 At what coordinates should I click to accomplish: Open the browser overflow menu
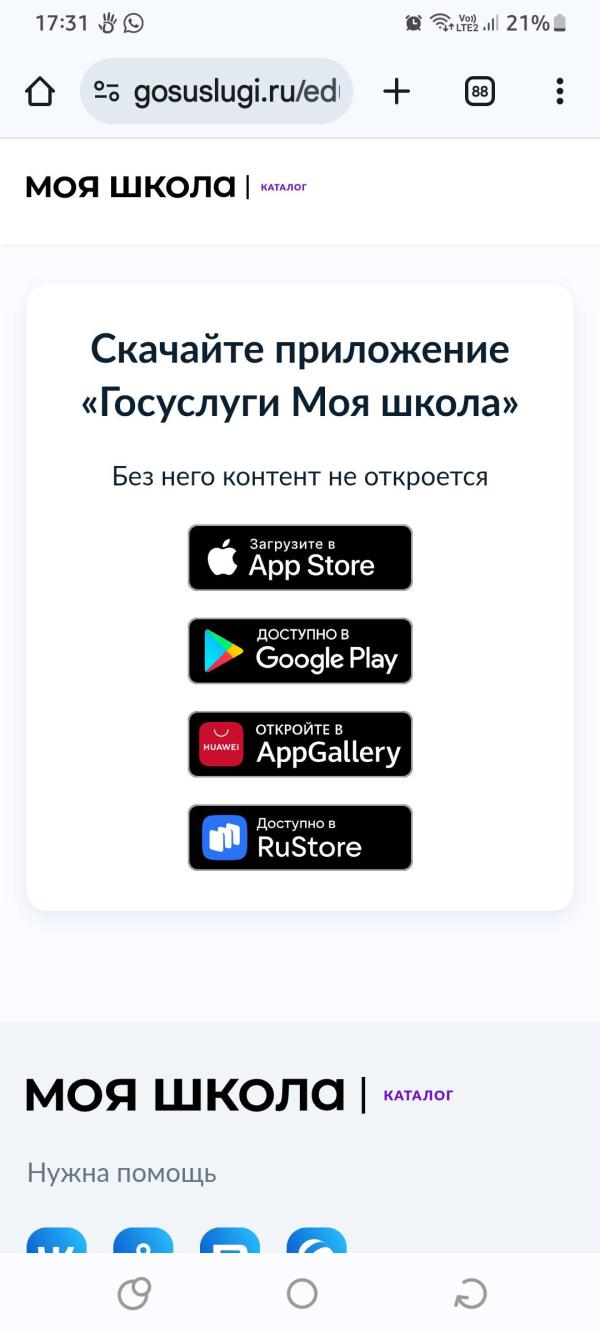click(x=560, y=92)
